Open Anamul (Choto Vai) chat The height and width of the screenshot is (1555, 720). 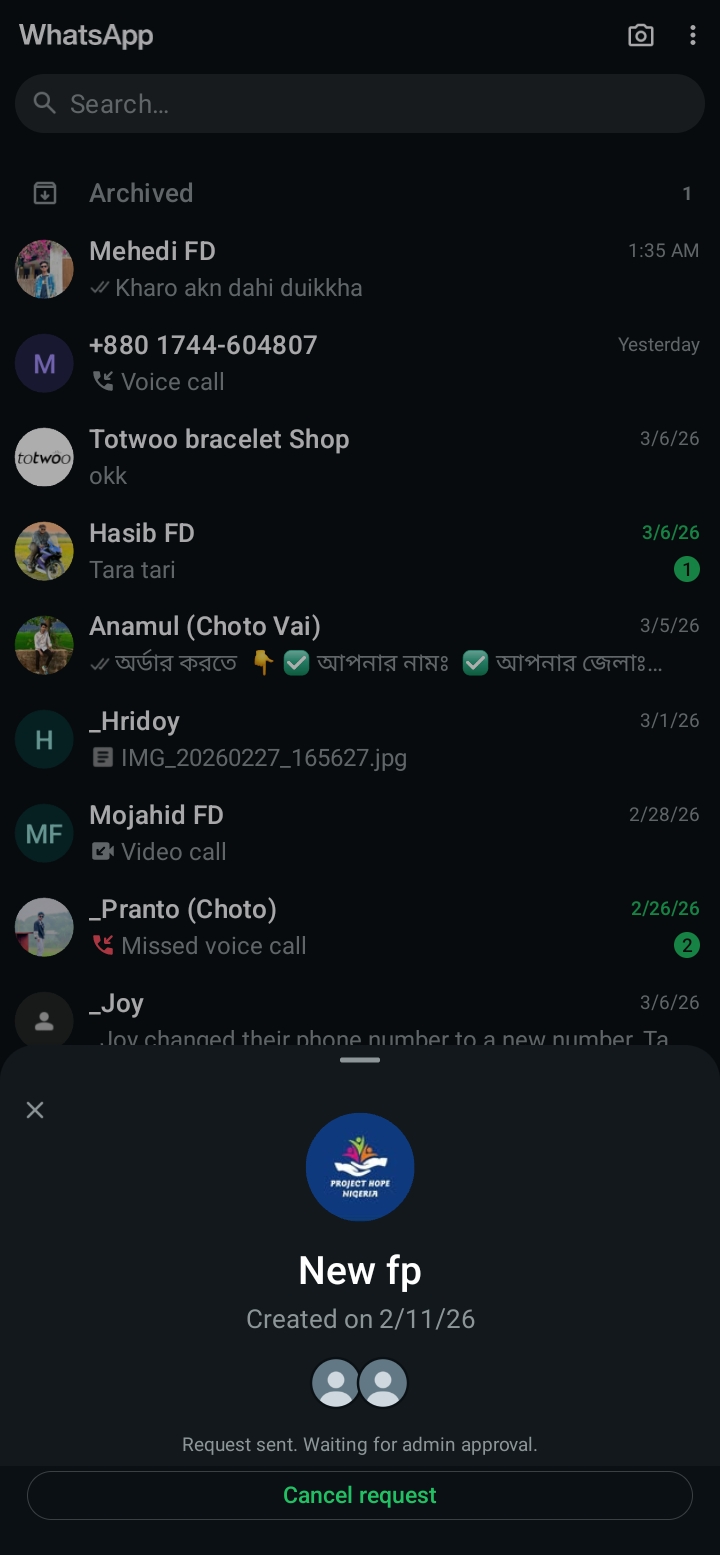360,645
